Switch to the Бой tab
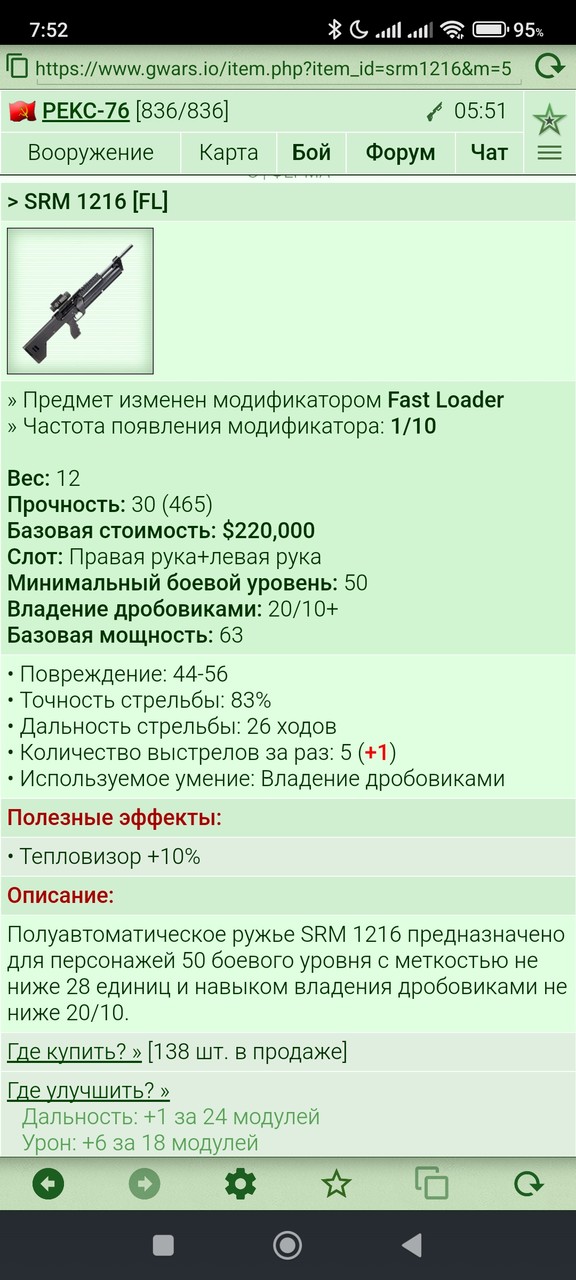This screenshot has width=576, height=1280. tap(312, 153)
